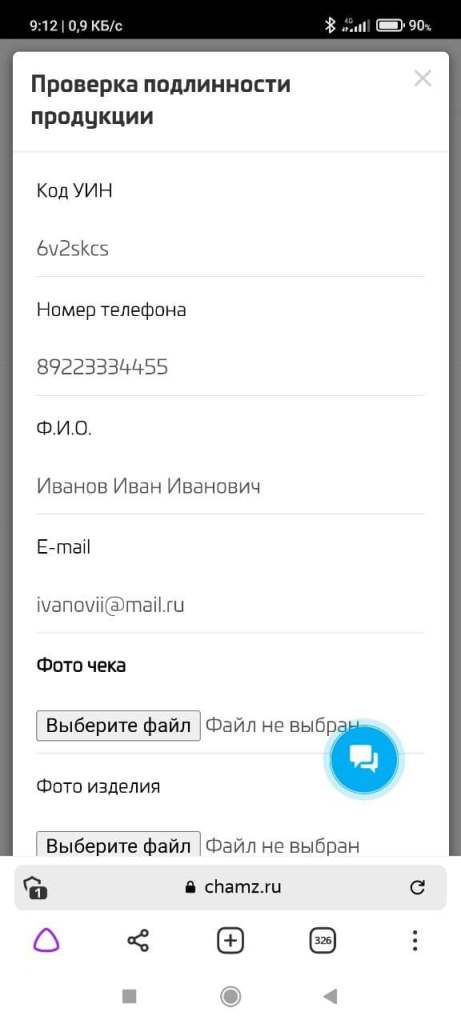
Task: Close the Проверка подлинности продукции dialog
Action: click(x=422, y=78)
